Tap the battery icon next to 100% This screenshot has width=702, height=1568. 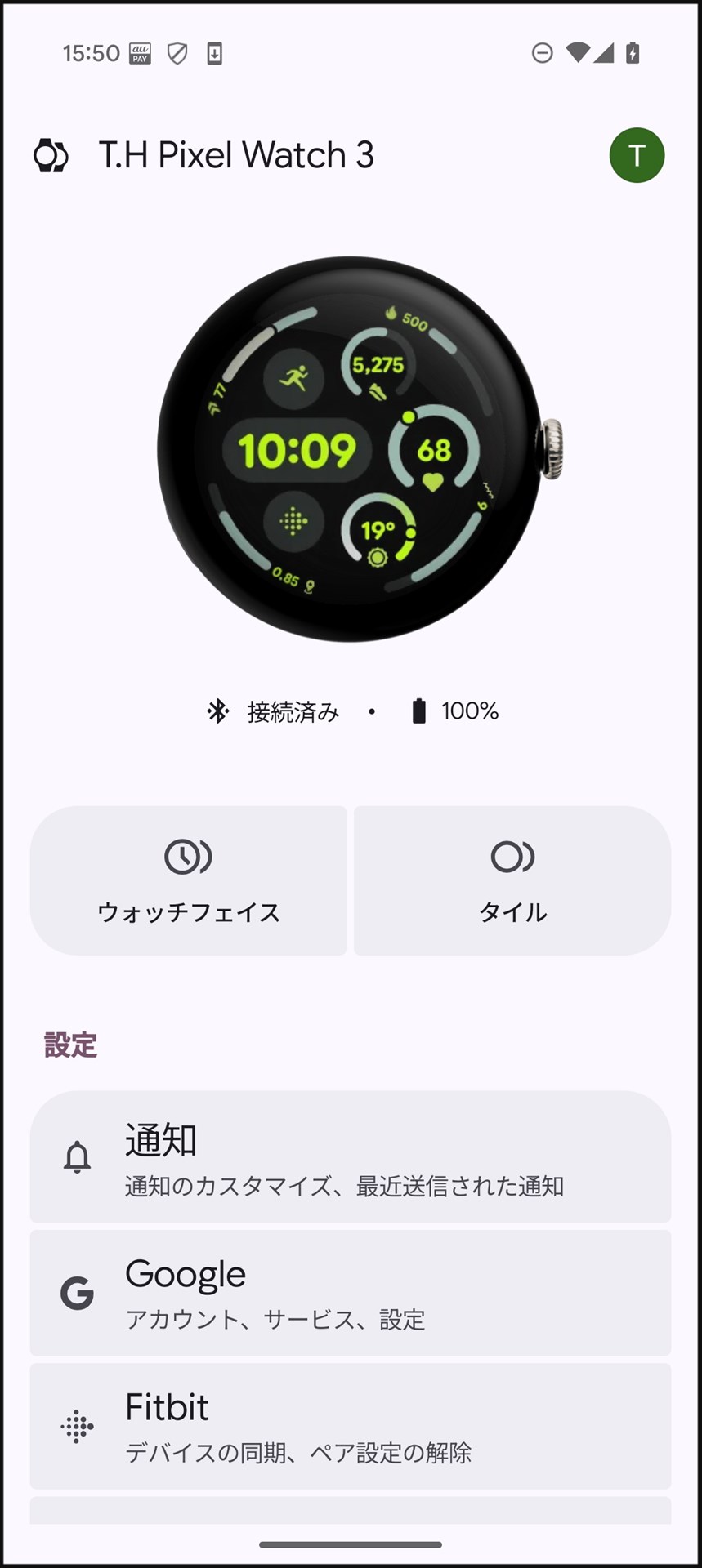coord(418,710)
